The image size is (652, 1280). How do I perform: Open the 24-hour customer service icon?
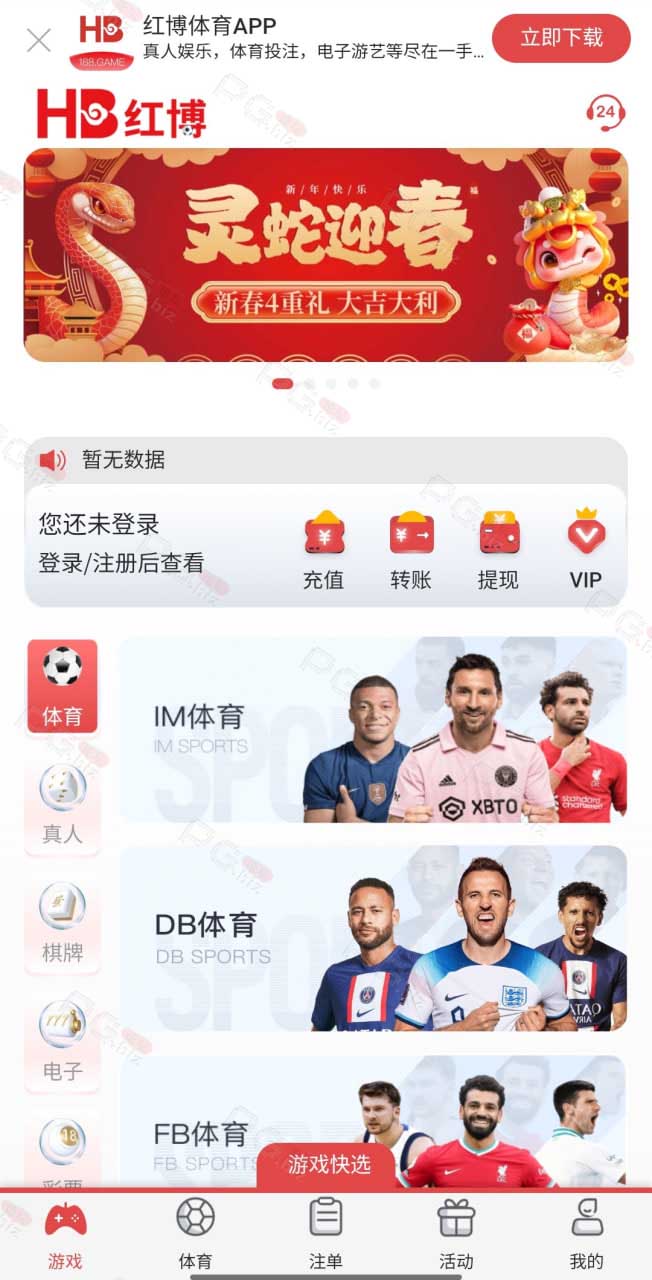[605, 113]
